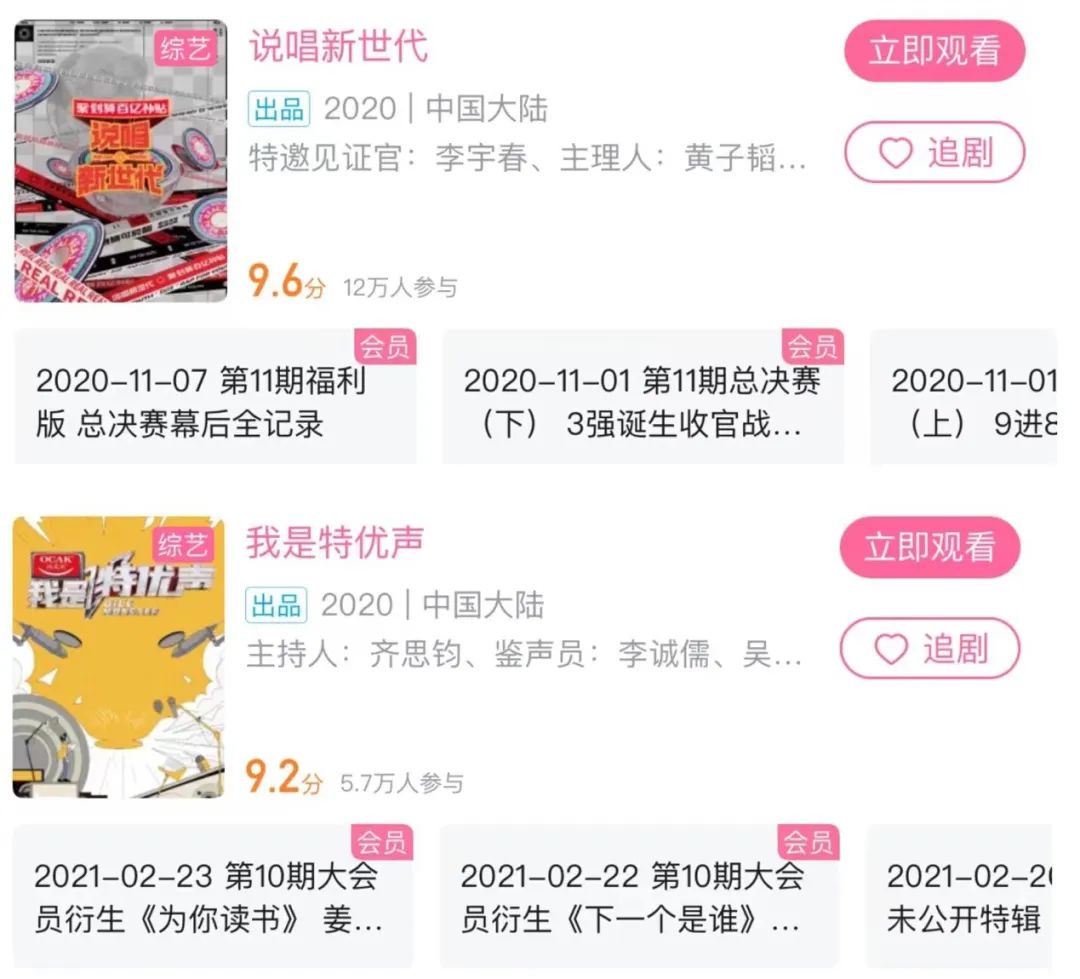Open the 说唱新世代 show title
1080x979 pixels.
click(338, 47)
